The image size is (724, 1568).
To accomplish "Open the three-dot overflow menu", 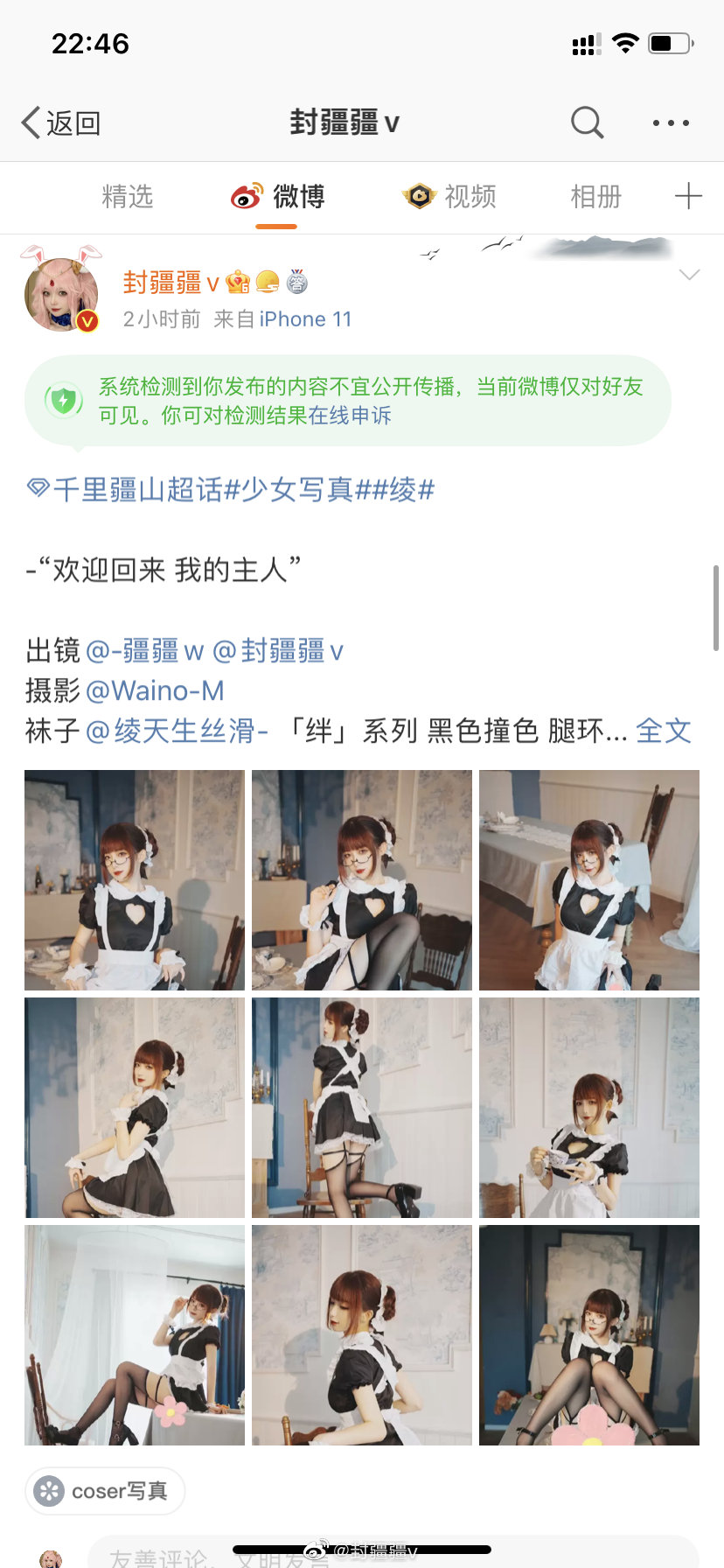I will point(671,123).
